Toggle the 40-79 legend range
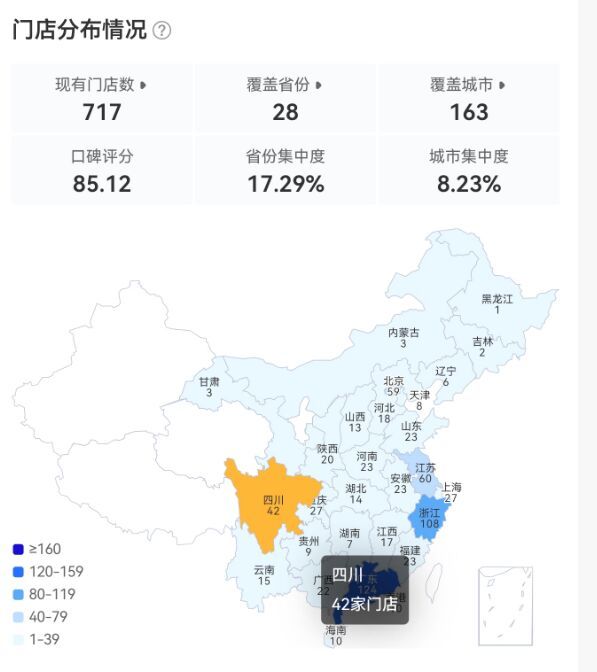Image resolution: width=597 pixels, height=672 pixels. point(40,617)
